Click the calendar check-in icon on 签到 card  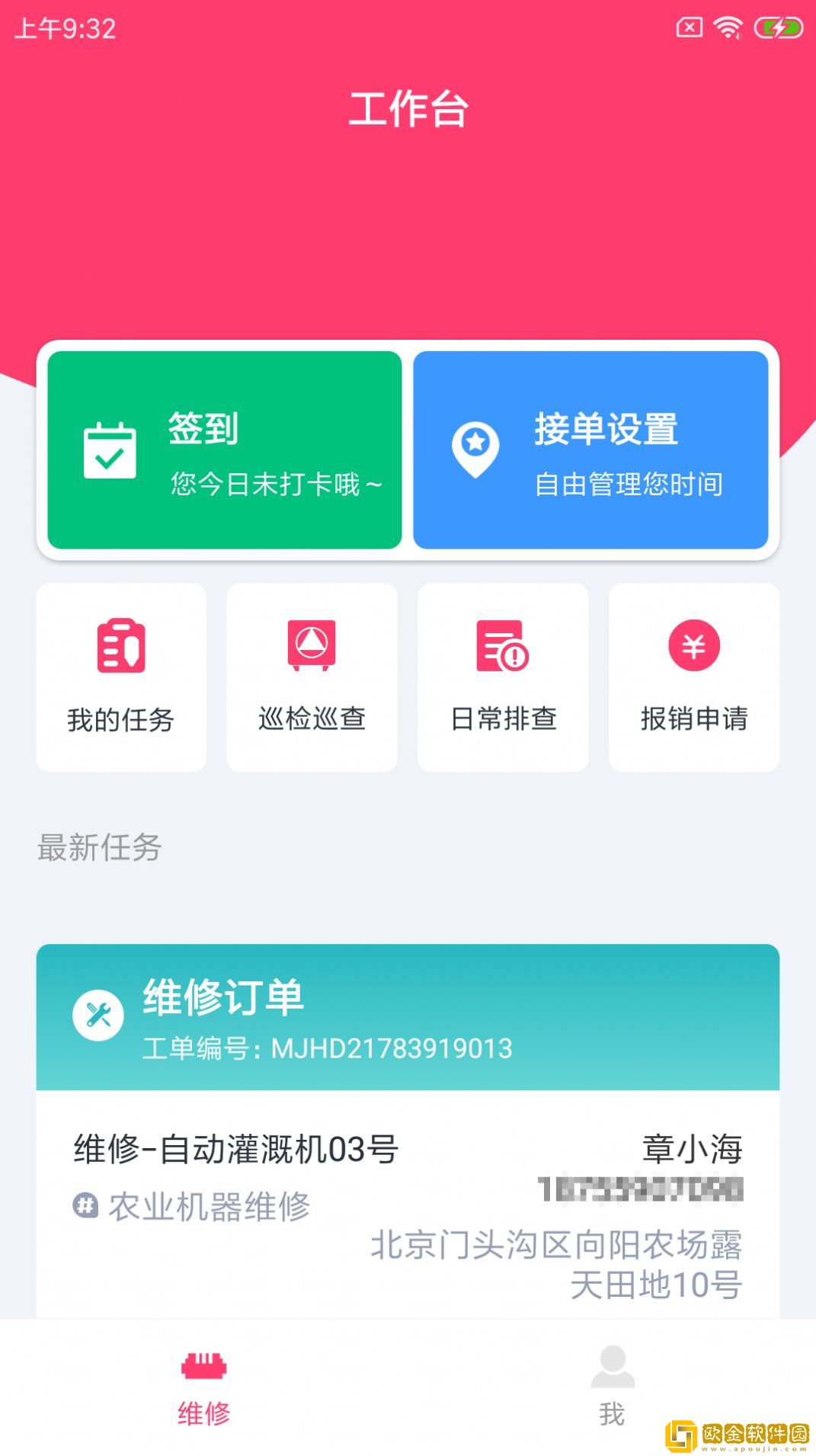point(110,449)
